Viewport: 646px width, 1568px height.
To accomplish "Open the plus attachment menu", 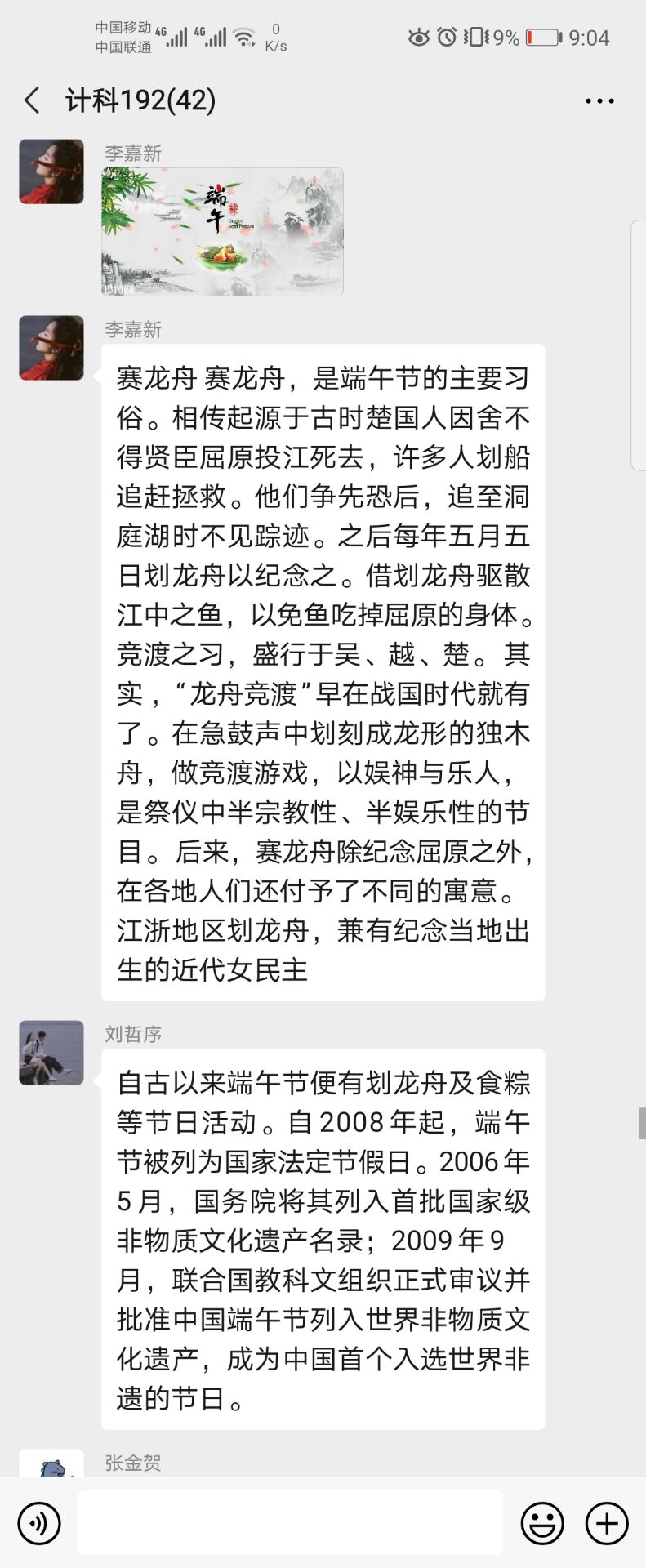I will [x=607, y=1523].
